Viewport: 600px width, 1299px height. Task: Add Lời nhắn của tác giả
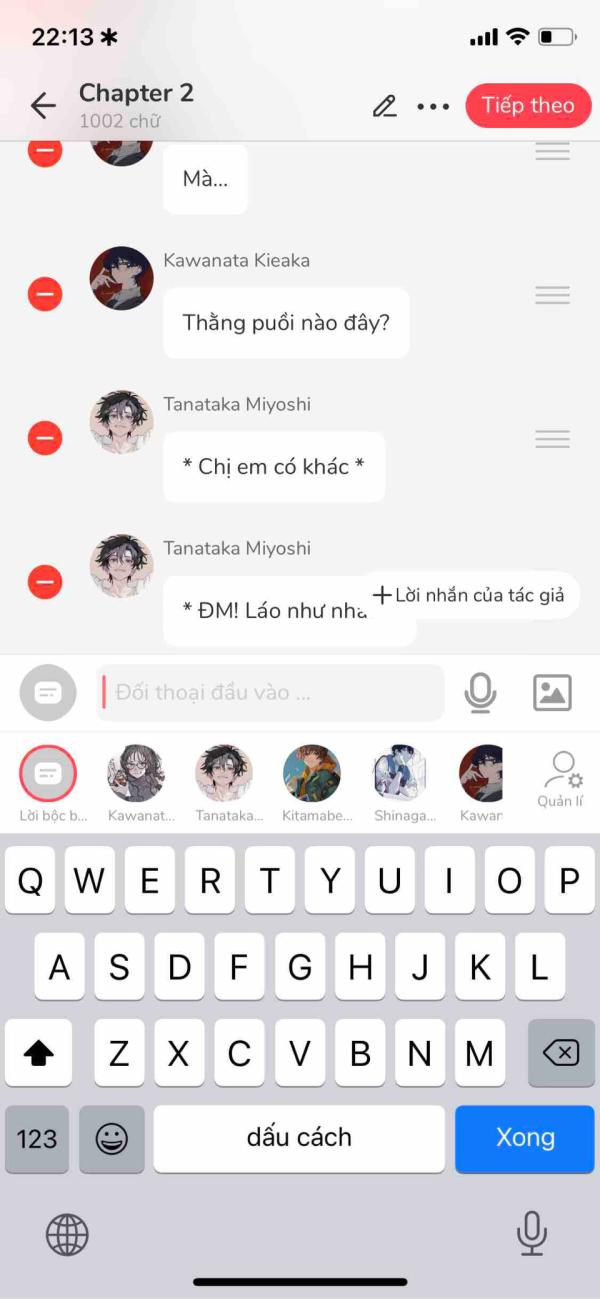[x=468, y=595]
